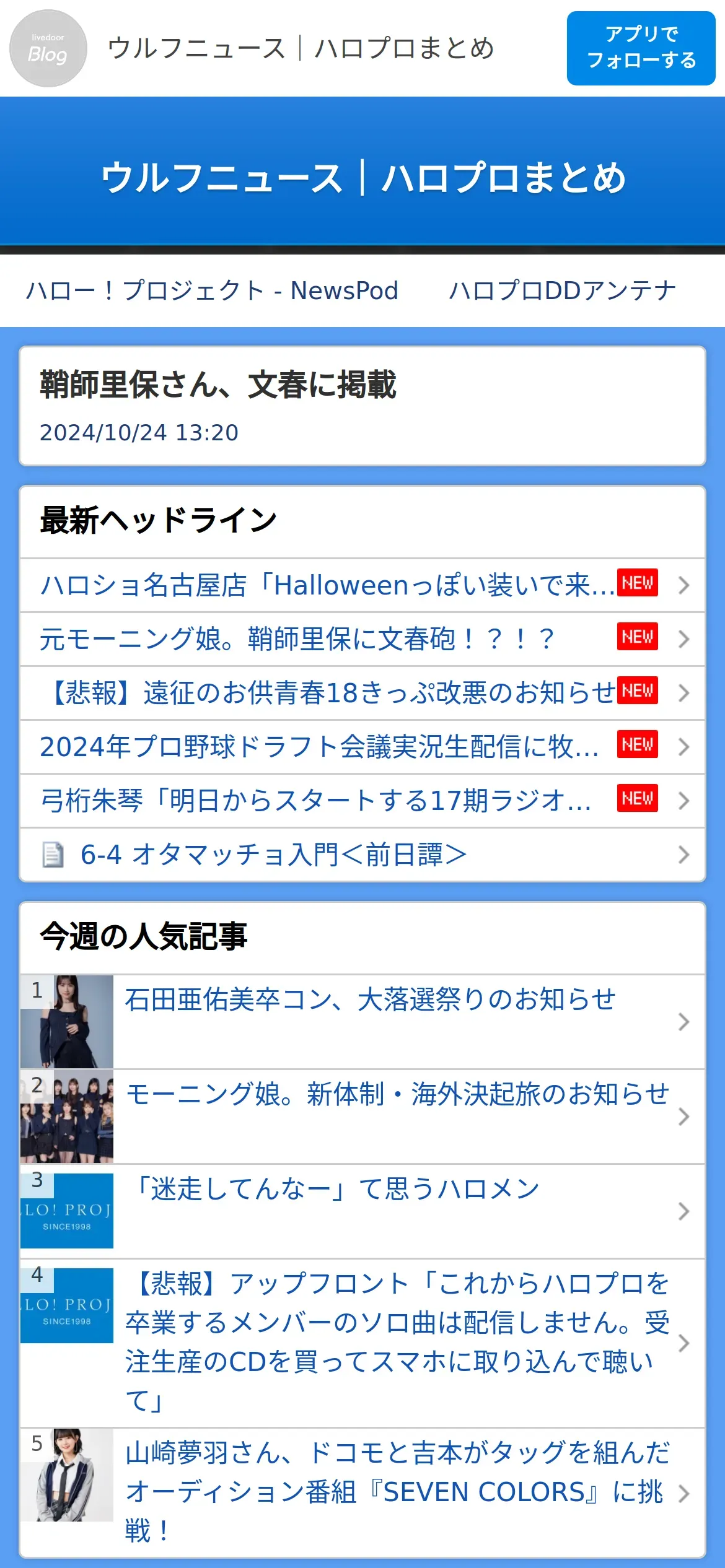Open 6-4 オタマッチョ入門＜前日譚＞
The image size is (725, 1568).
362,855
